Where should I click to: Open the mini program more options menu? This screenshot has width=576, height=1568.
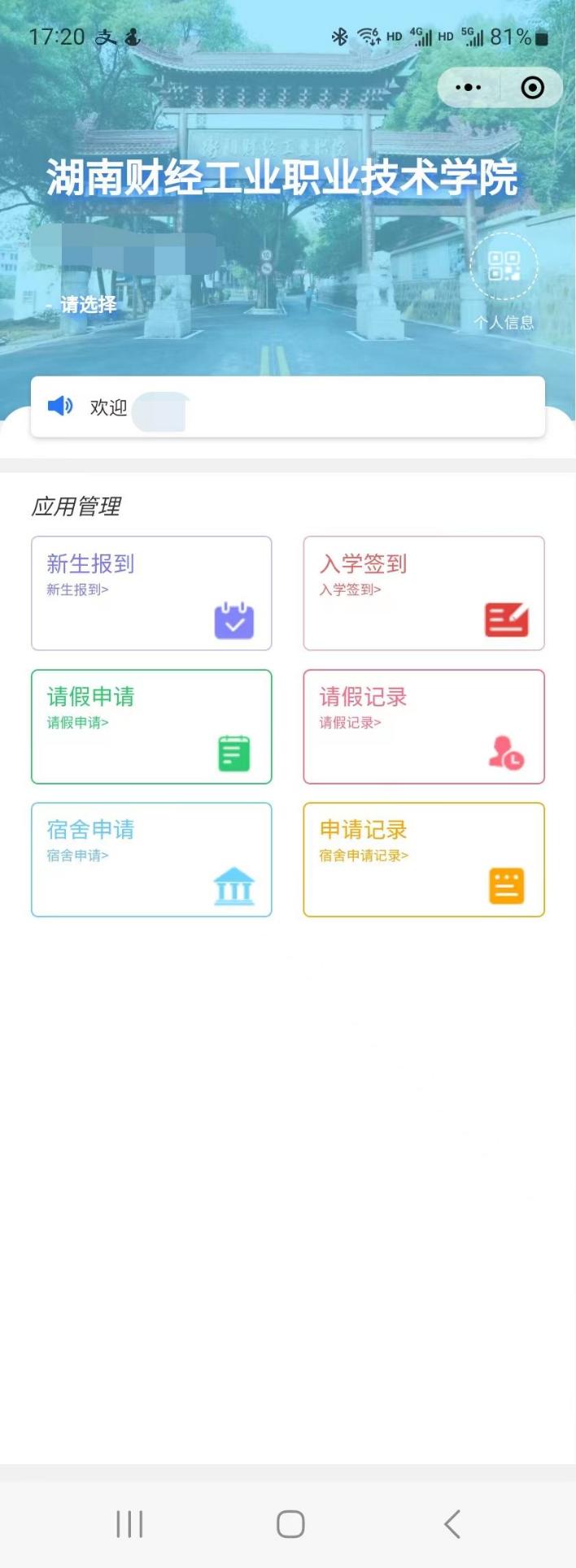[469, 87]
